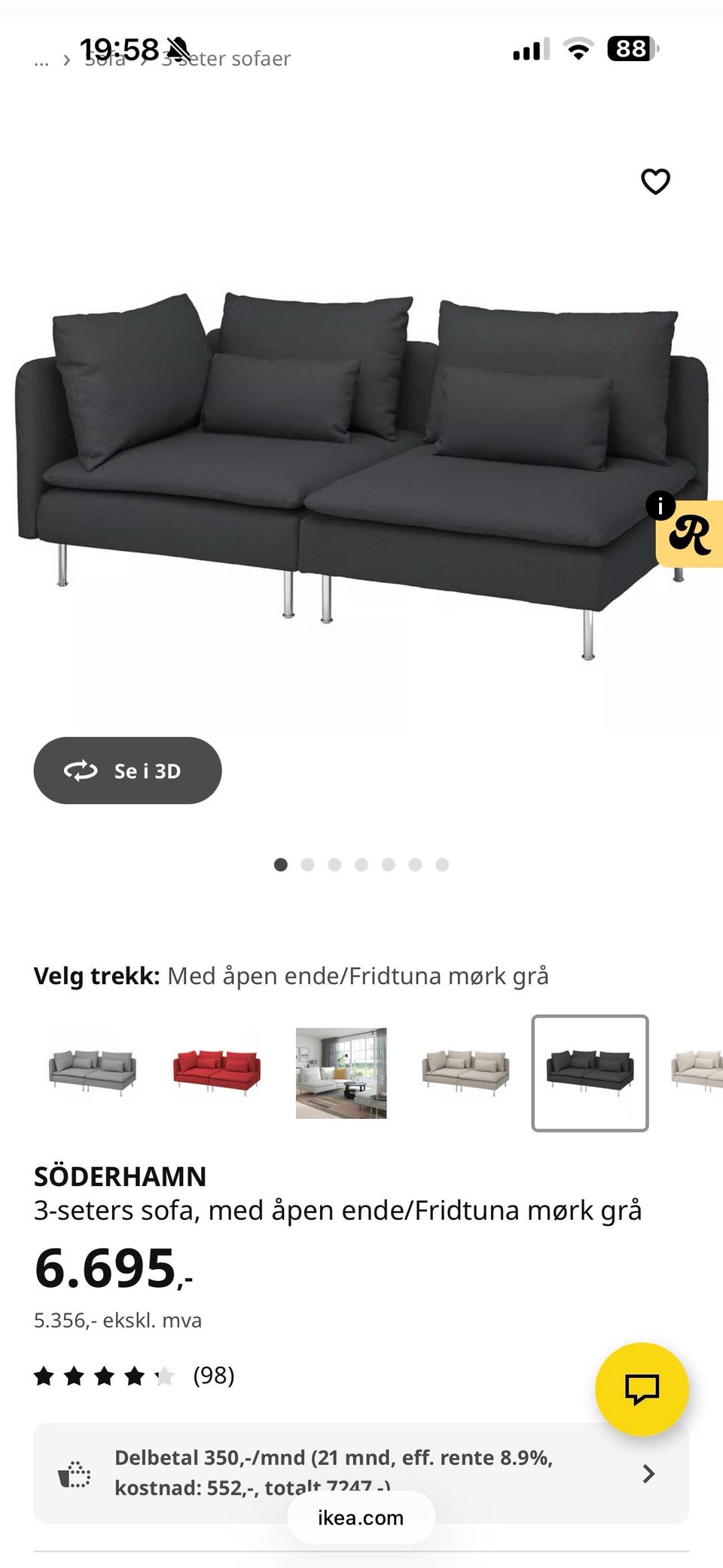Select the last carousel indicator dot

point(442,864)
